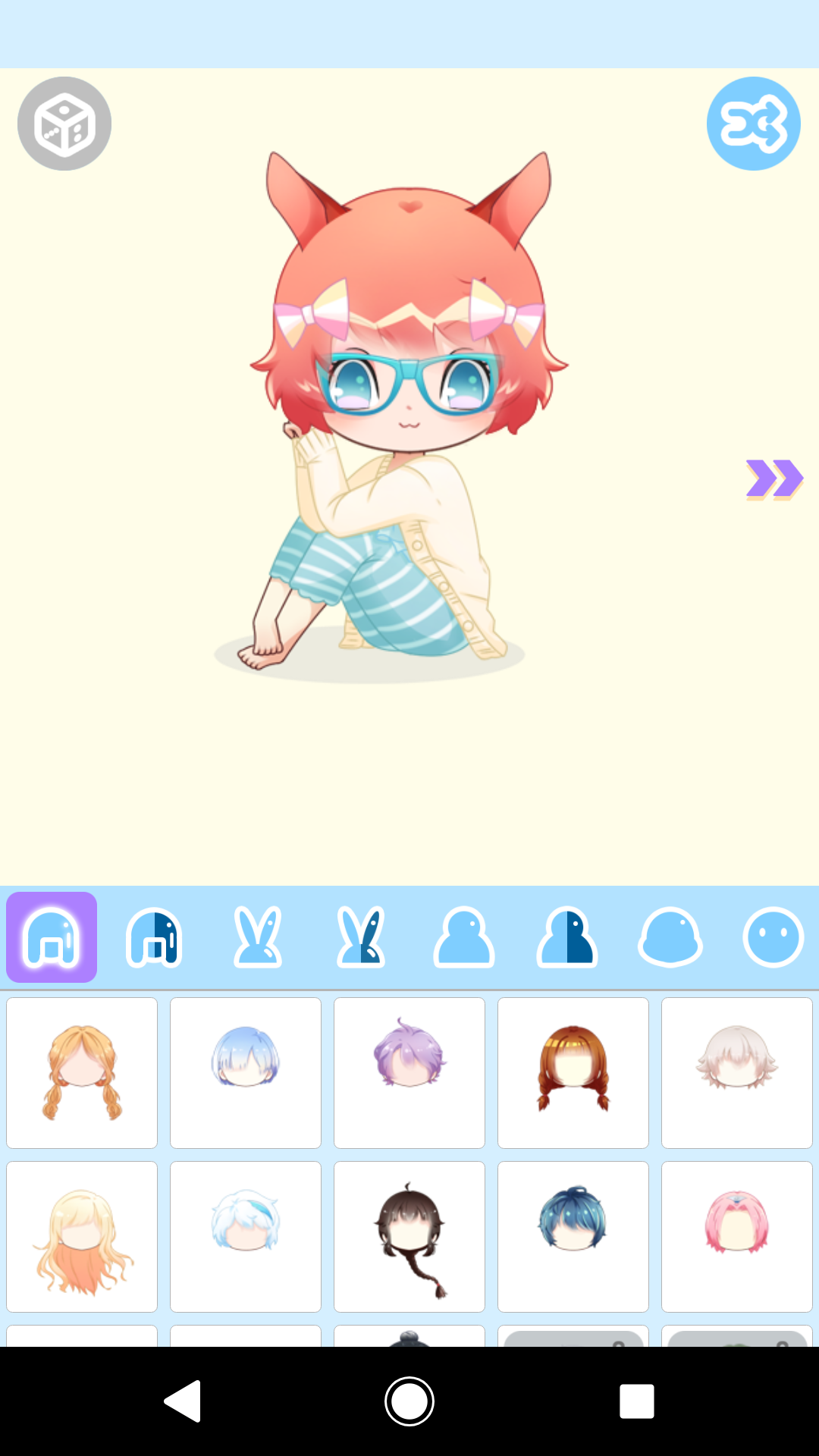819x1456 pixels.
Task: Switch to the round face tab
Action: click(x=773, y=938)
